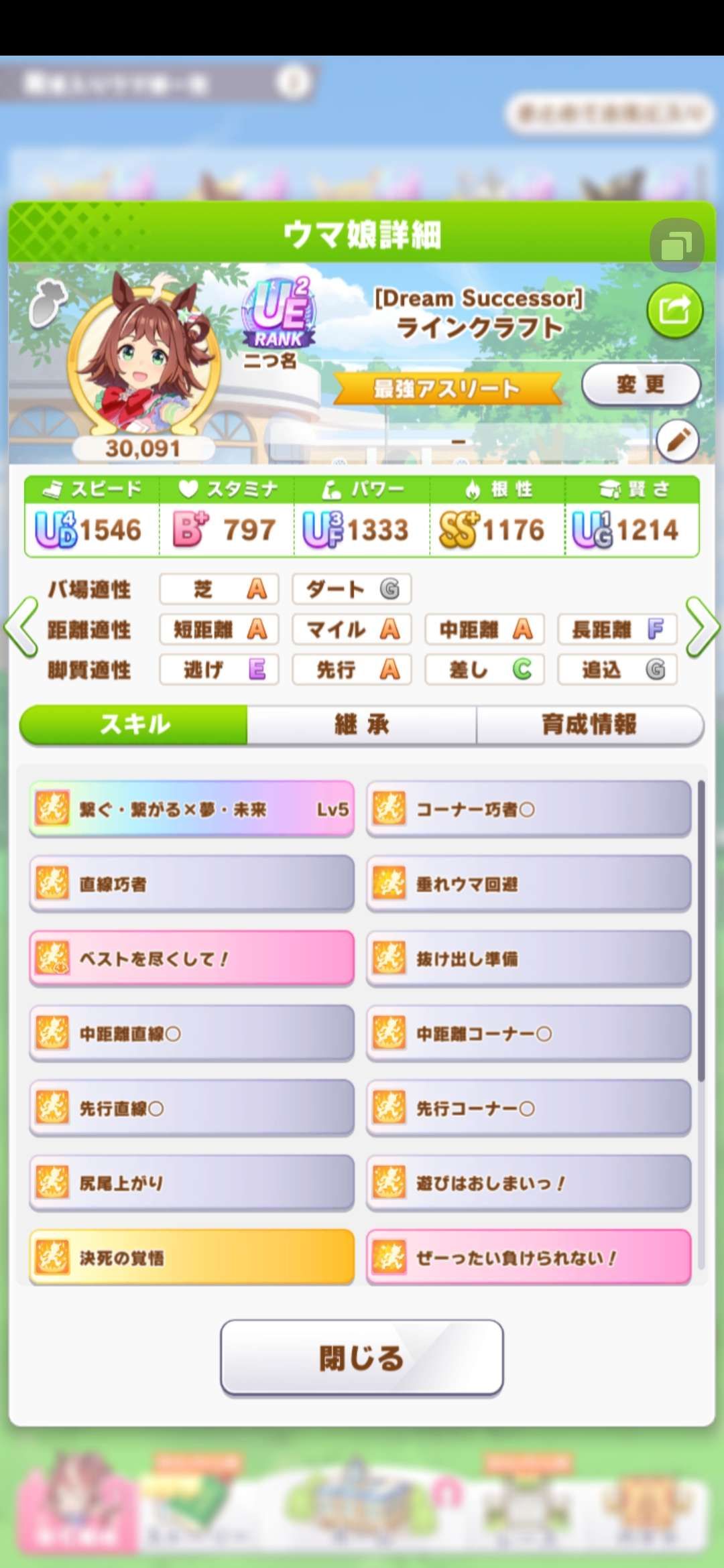Open skill 垂れウマ回避 details
Viewport: 724px width, 1568px height.
coord(528,884)
